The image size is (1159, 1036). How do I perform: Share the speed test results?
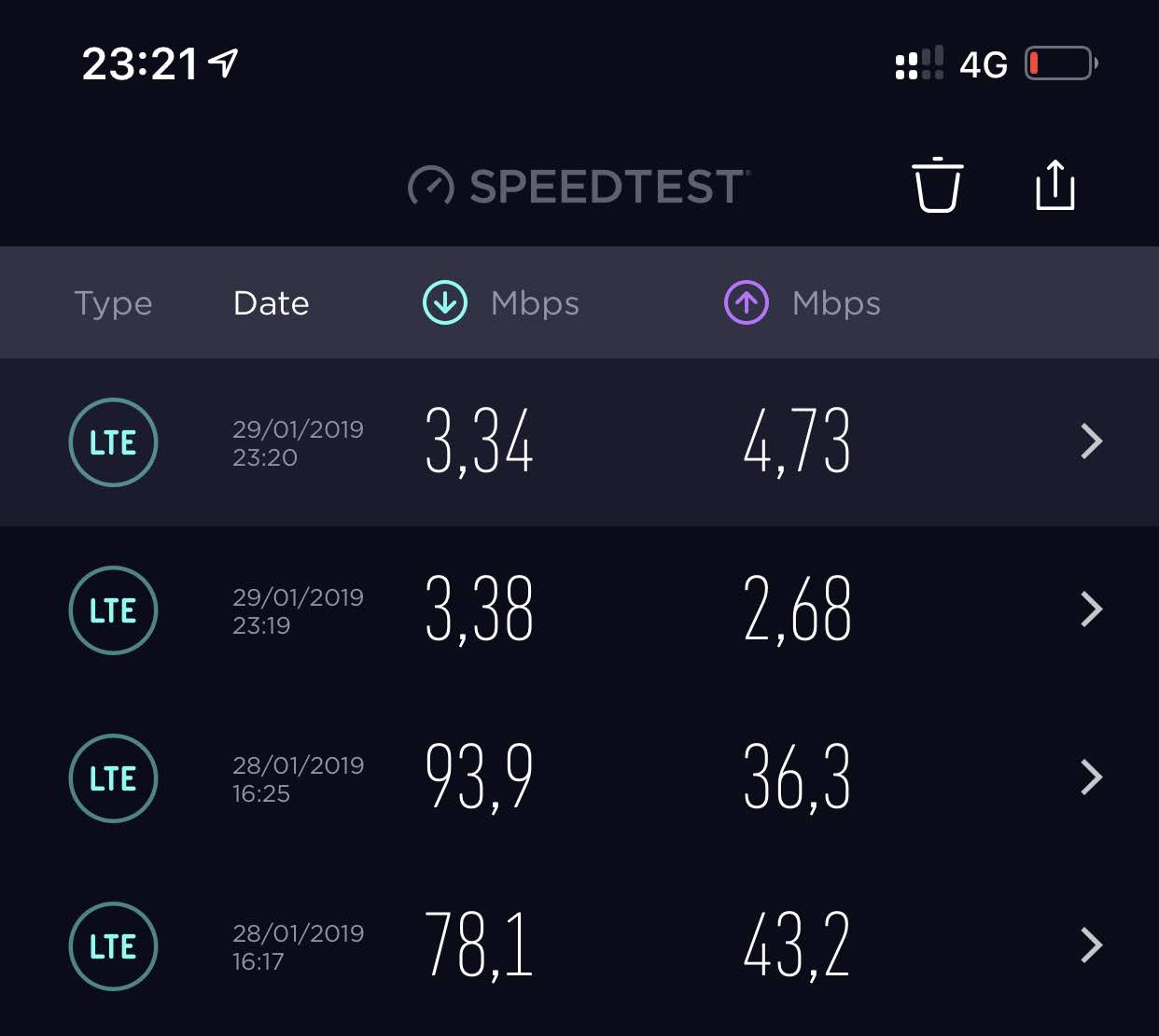click(x=1054, y=185)
